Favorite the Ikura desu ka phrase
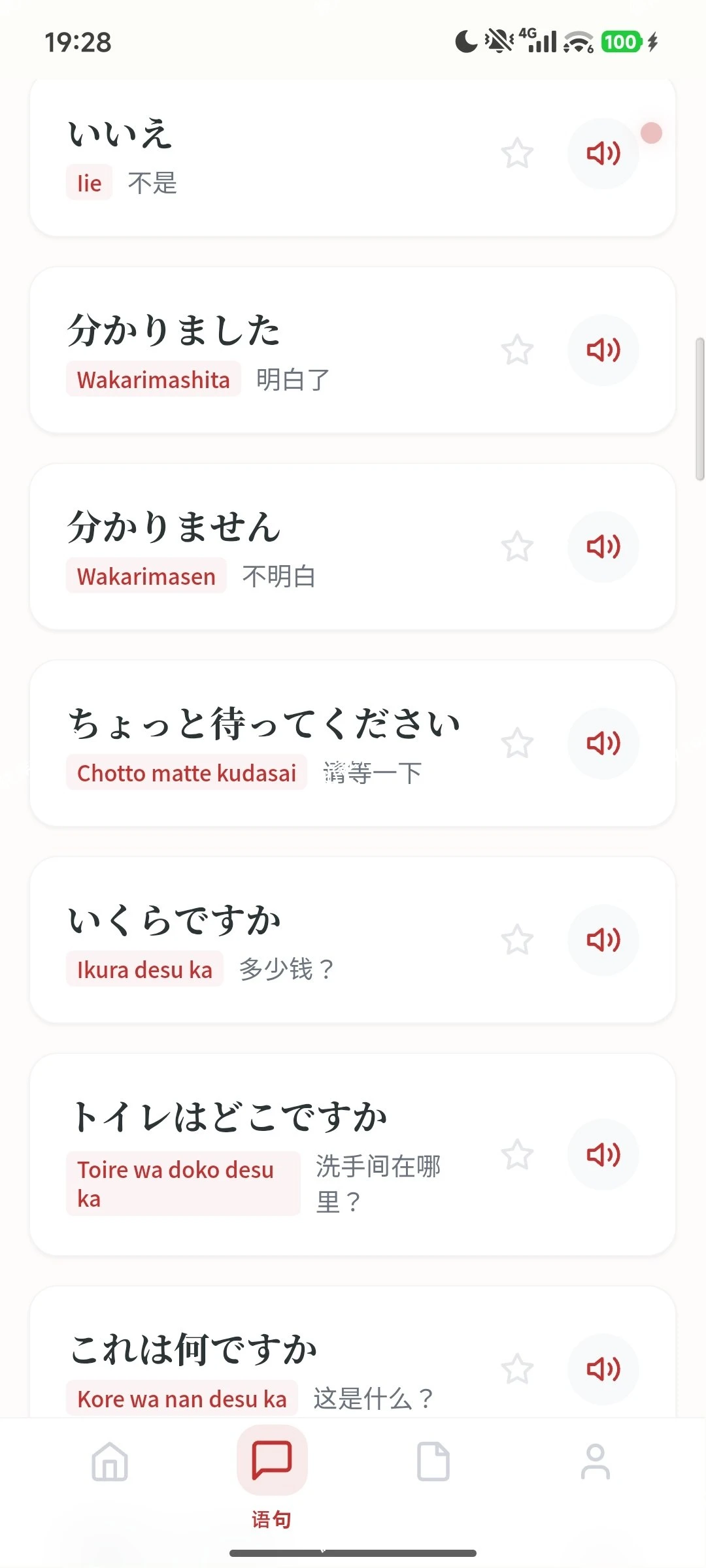Viewport: 706px width, 1568px height. tap(516, 939)
